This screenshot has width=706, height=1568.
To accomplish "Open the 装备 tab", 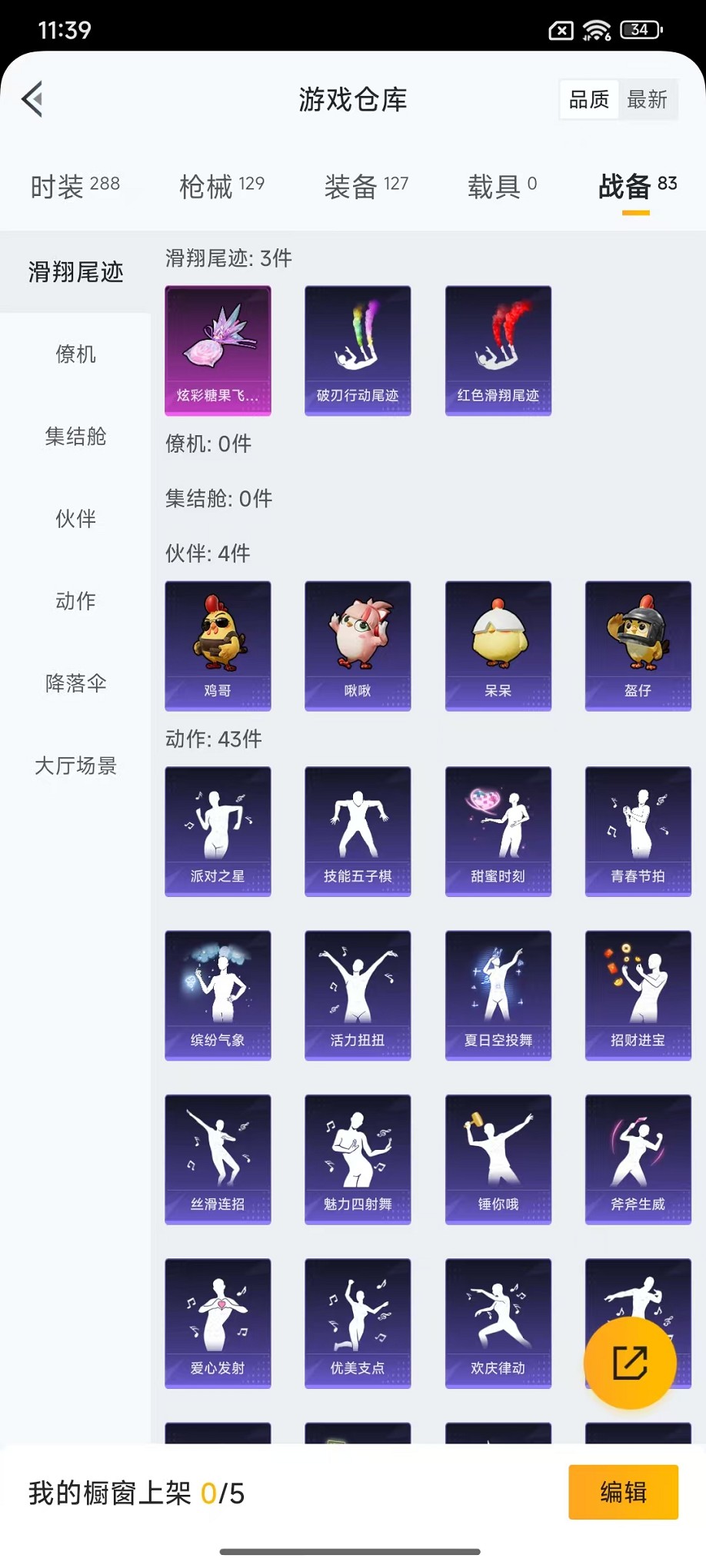I will [366, 186].
